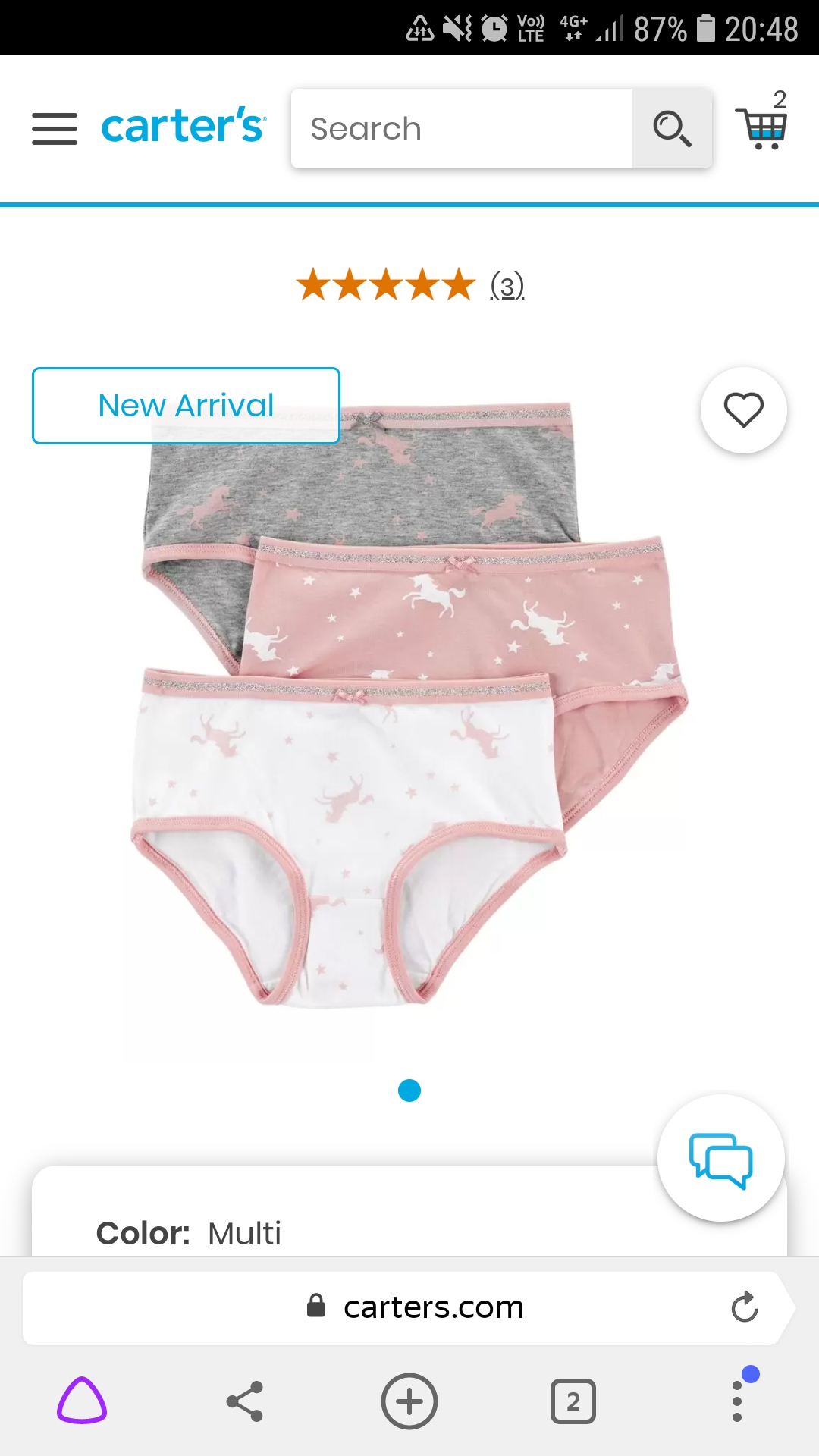
Task: Open the live chat bubble
Action: pyautogui.click(x=720, y=1158)
